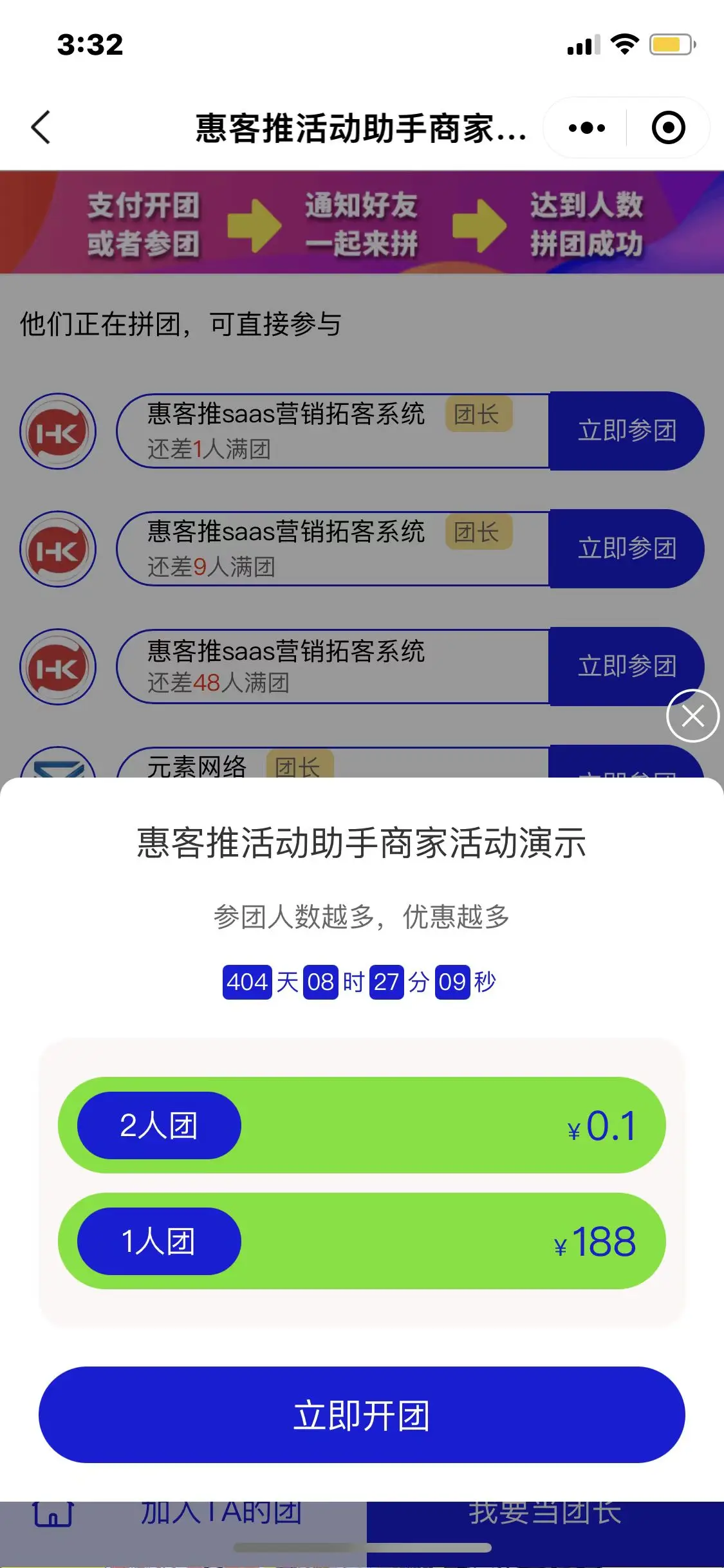Dismiss the group-buy popup with the X
Viewport: 724px width, 1568px height.
click(x=692, y=716)
